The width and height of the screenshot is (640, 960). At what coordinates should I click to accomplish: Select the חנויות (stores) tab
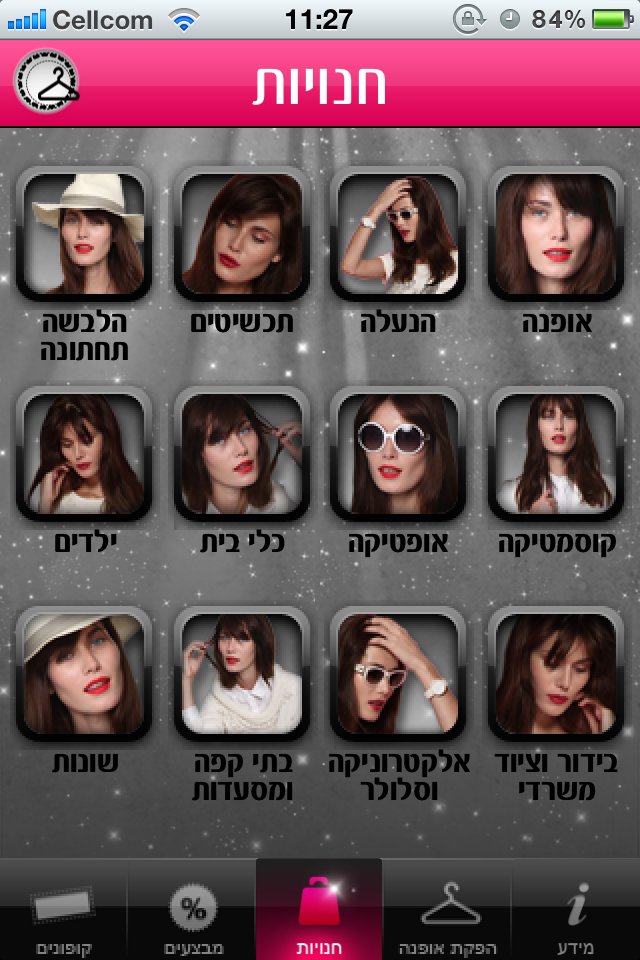click(x=320, y=912)
